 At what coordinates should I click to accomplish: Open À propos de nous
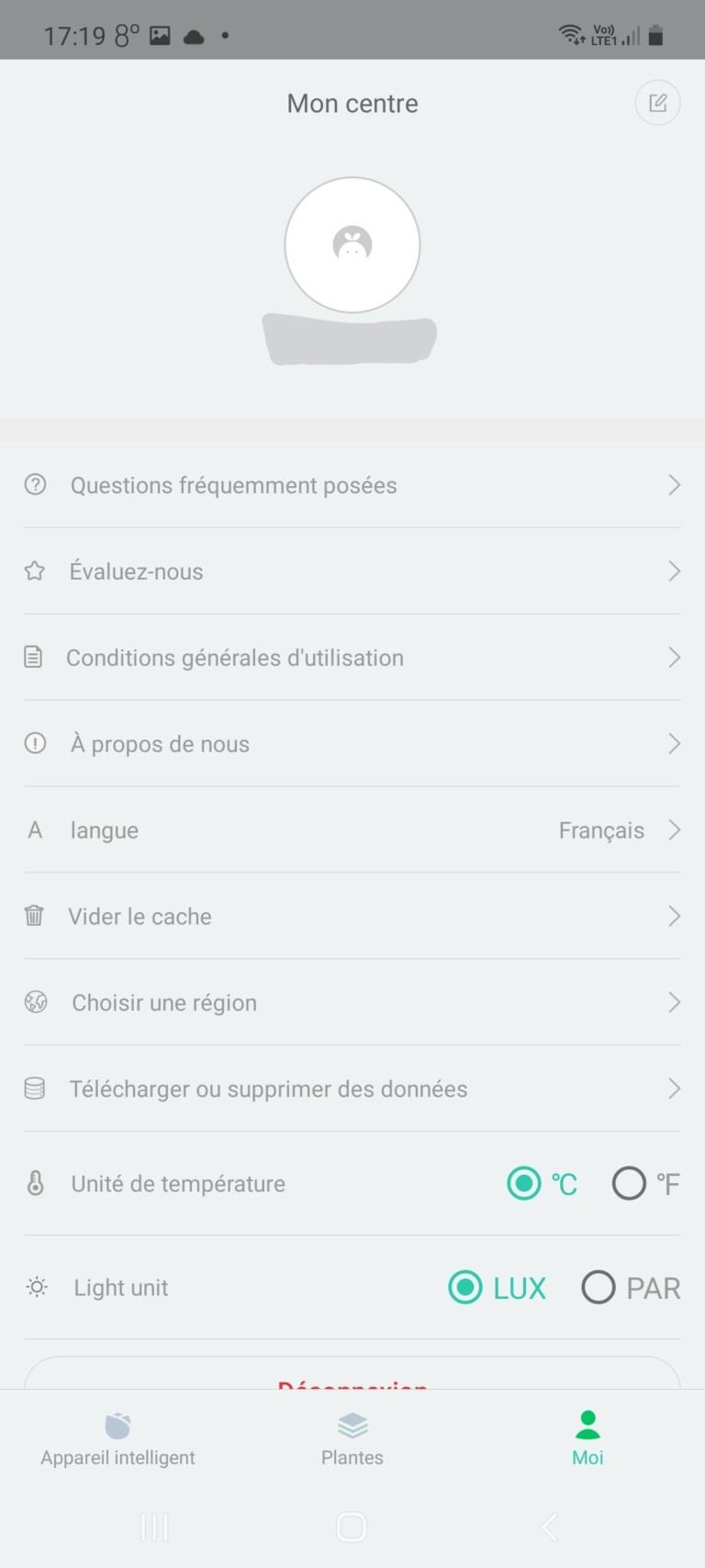pyautogui.click(x=352, y=743)
